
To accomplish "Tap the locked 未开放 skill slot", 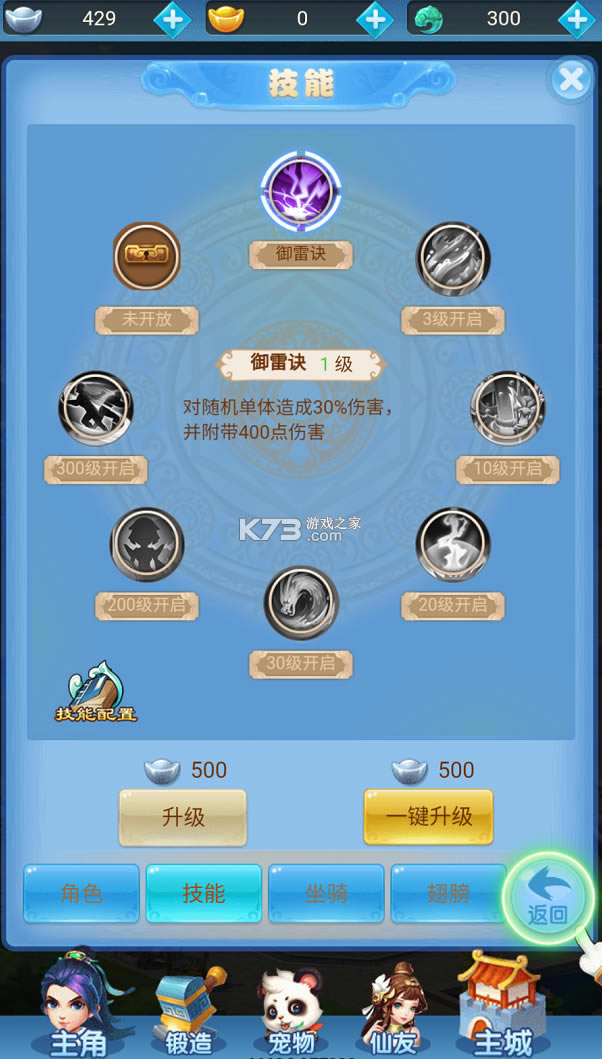I will [x=147, y=258].
